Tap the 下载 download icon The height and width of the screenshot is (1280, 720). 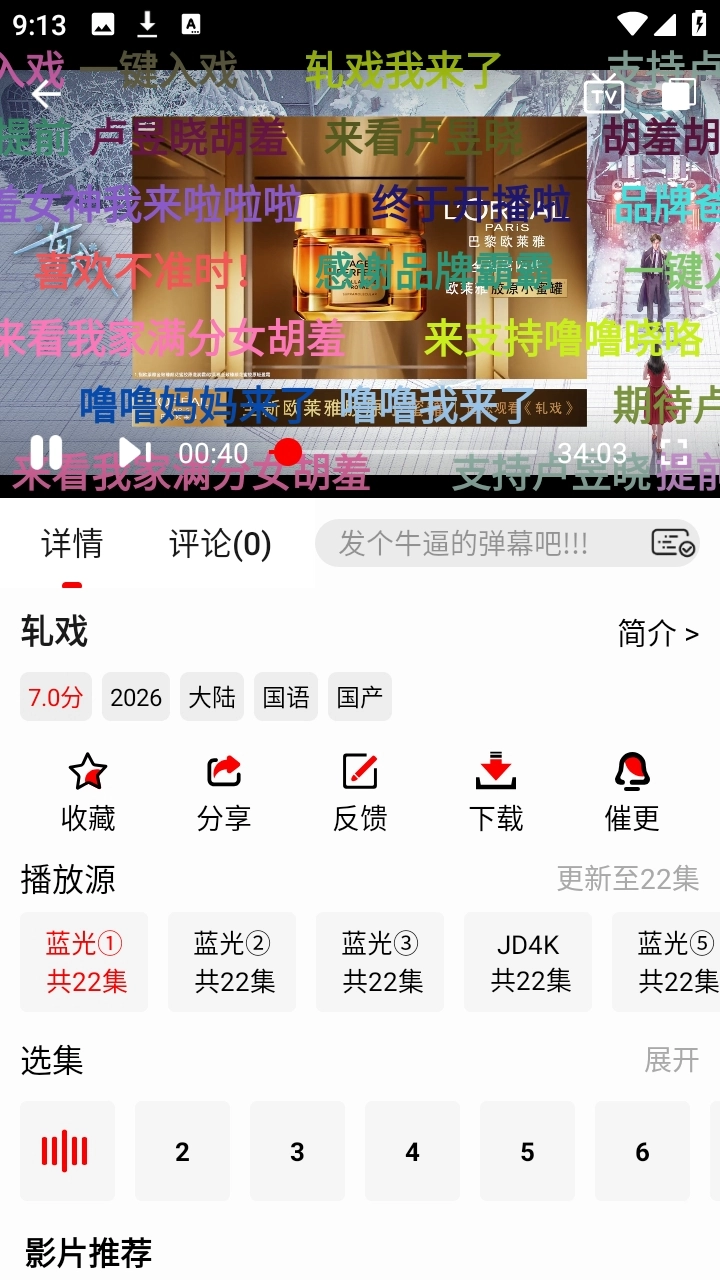click(x=496, y=771)
